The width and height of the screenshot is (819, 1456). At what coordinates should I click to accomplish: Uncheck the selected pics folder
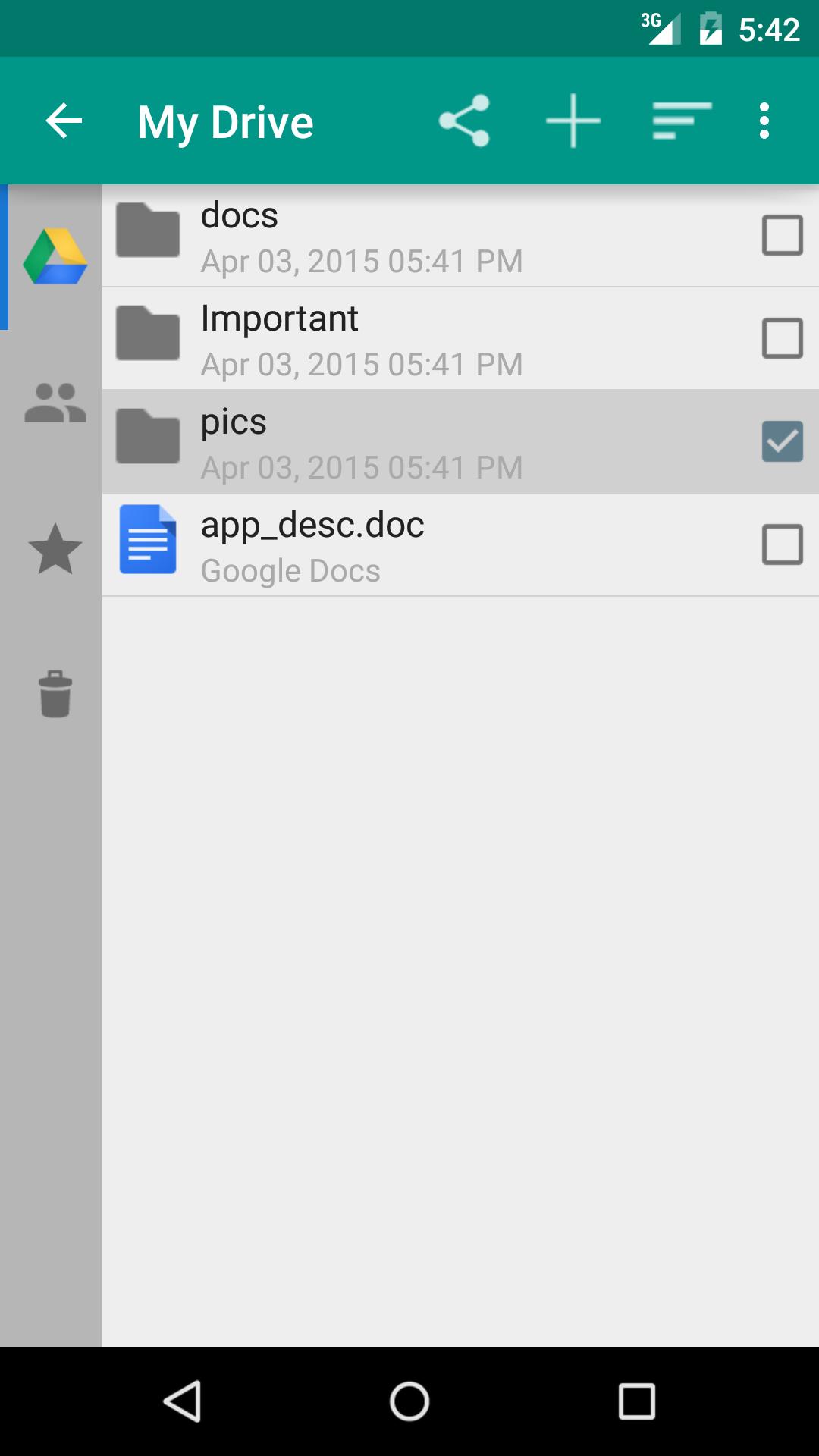(x=783, y=442)
